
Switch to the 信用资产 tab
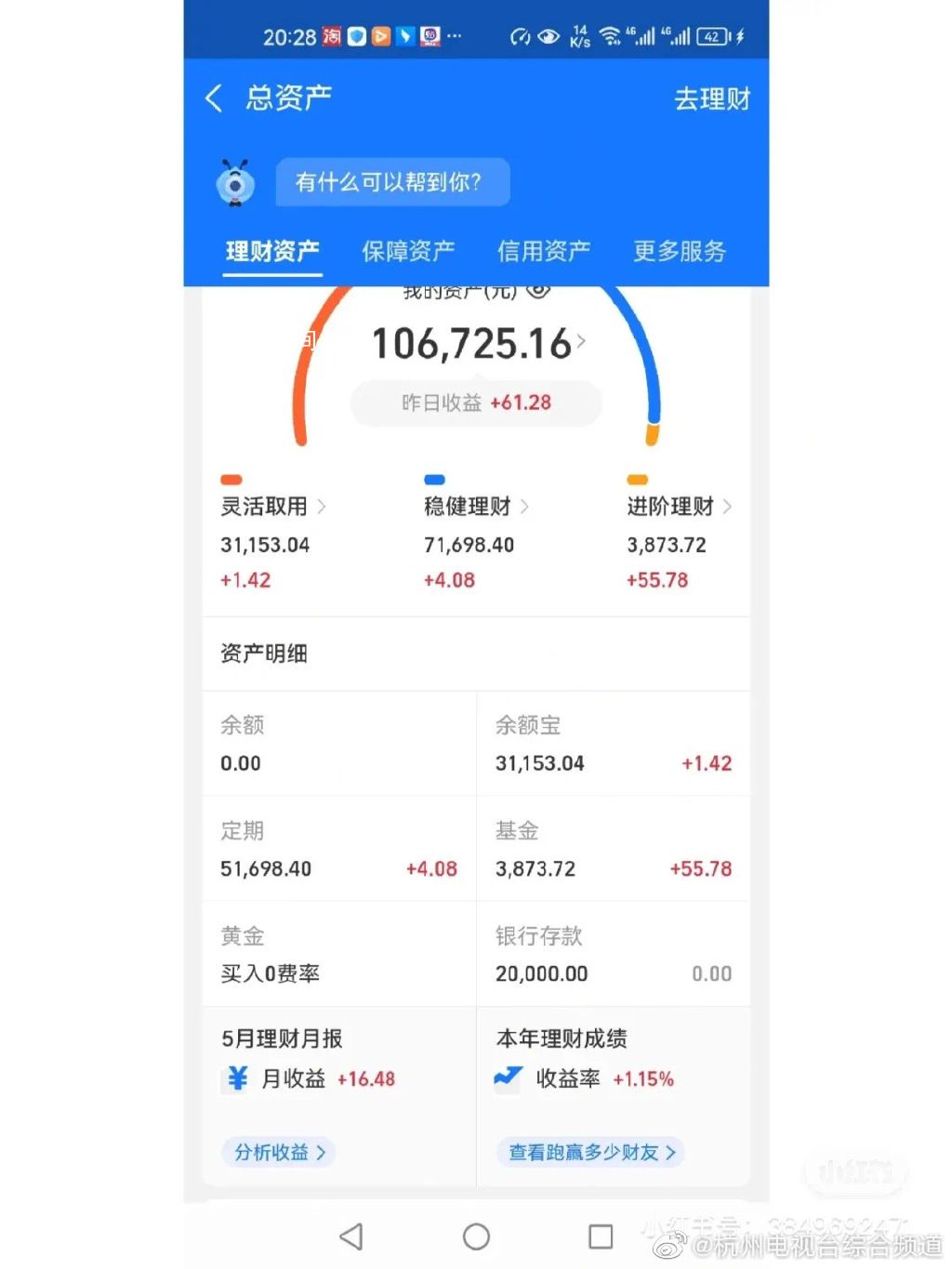544,250
